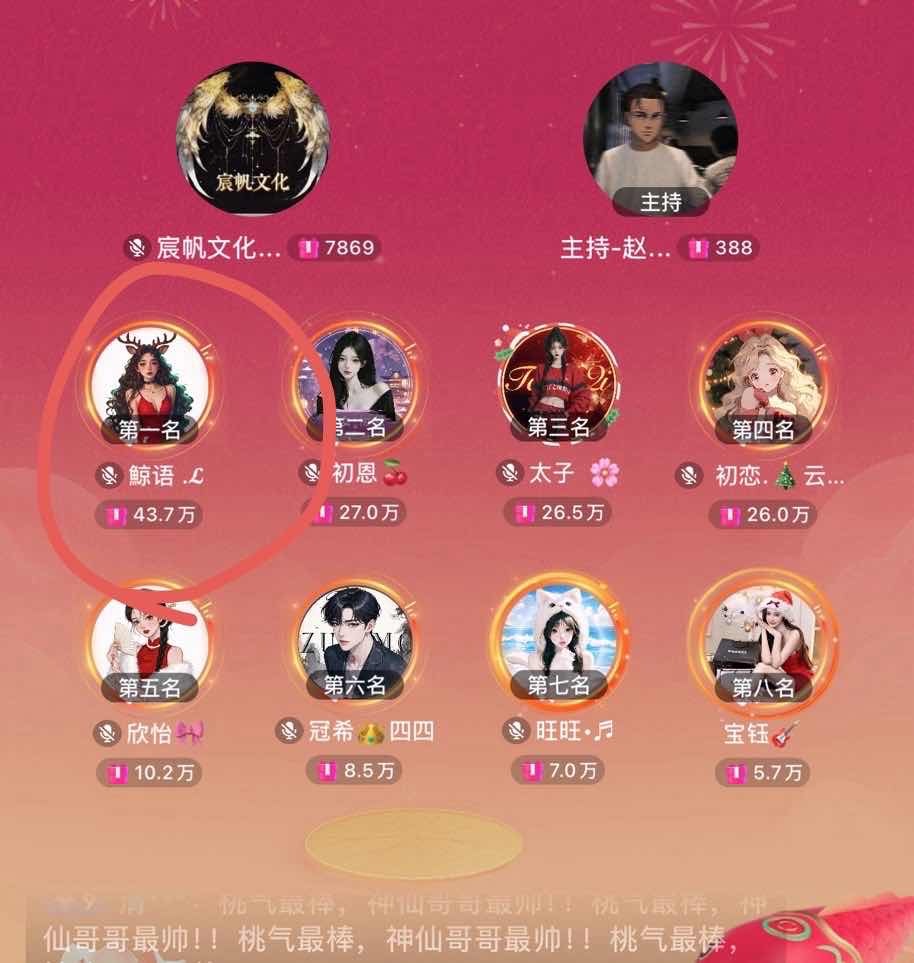914x963 pixels.
Task: Open seventh place 旺旺 avatar
Action: pos(559,642)
